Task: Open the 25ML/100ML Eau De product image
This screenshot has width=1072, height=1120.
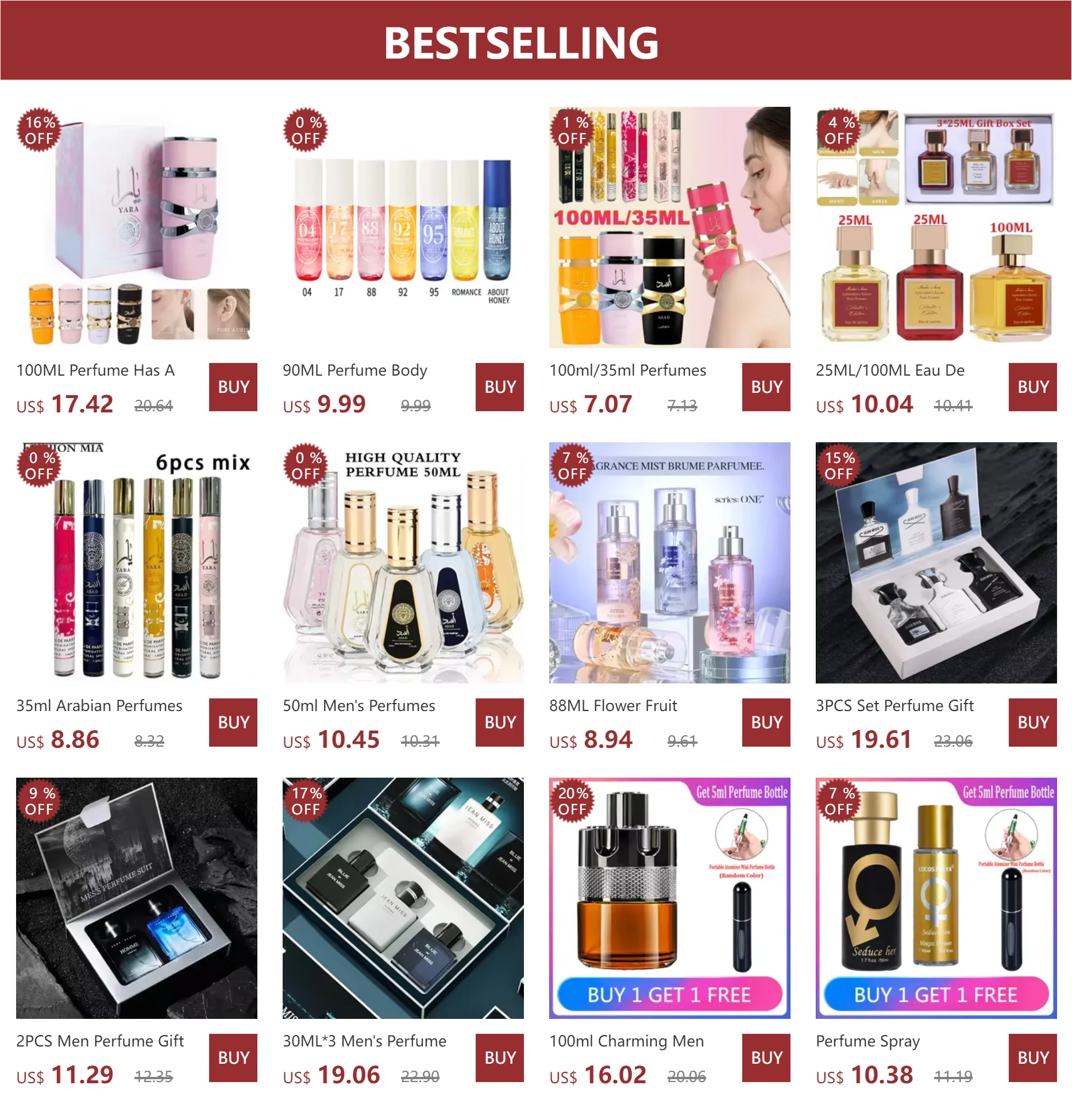Action: [x=936, y=227]
